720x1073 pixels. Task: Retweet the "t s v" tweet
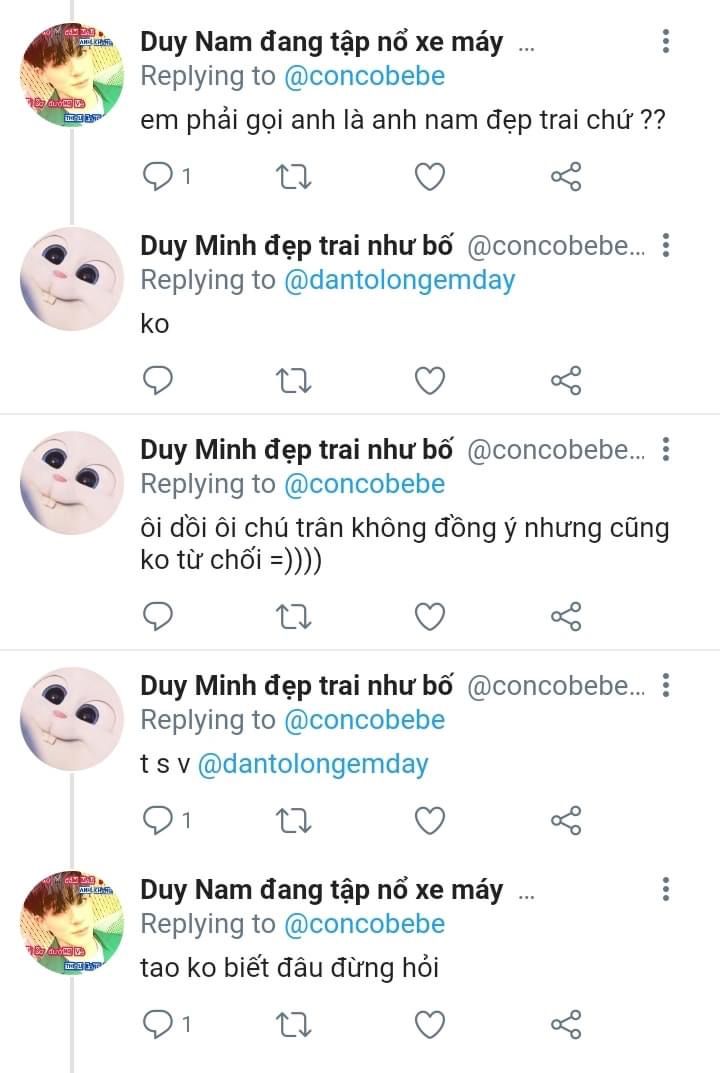(293, 821)
